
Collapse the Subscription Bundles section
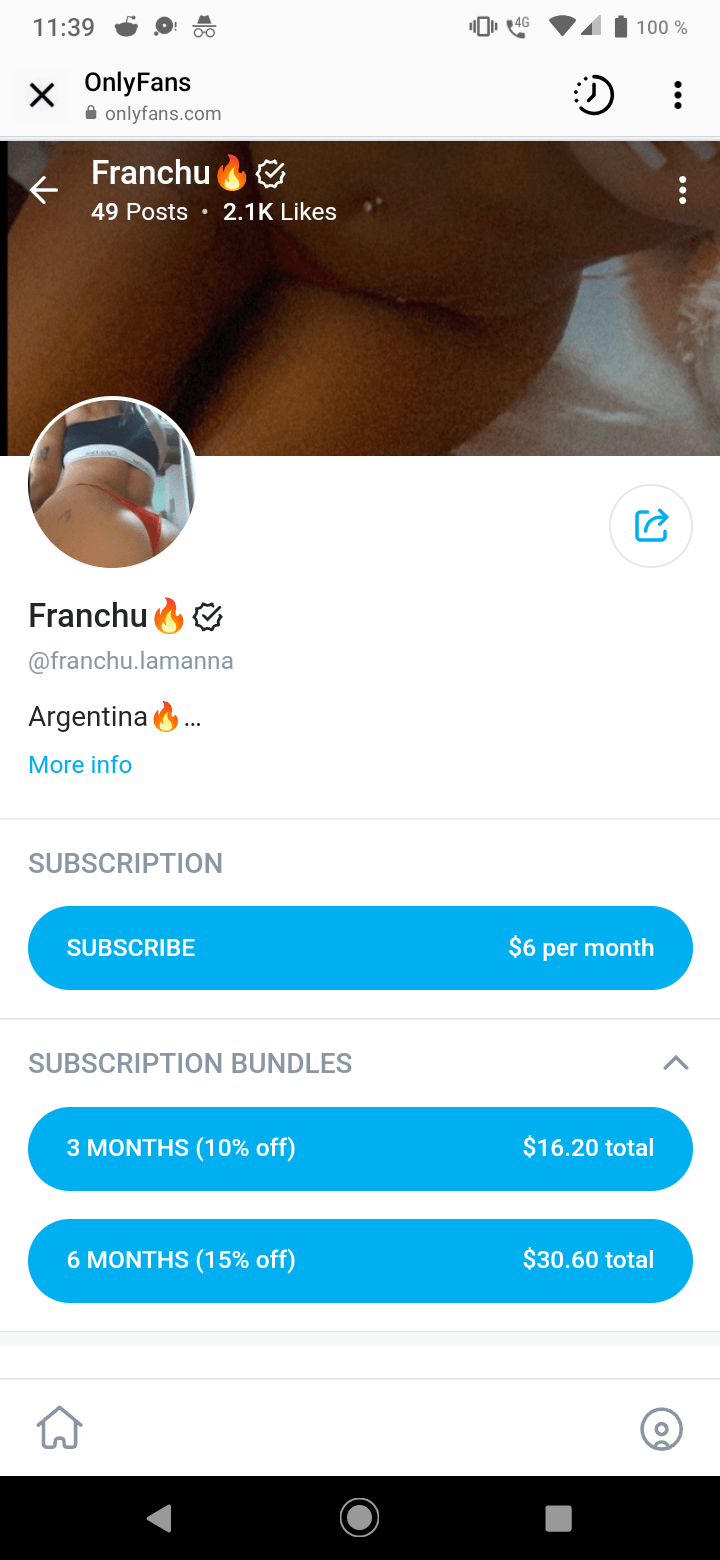pos(675,1063)
